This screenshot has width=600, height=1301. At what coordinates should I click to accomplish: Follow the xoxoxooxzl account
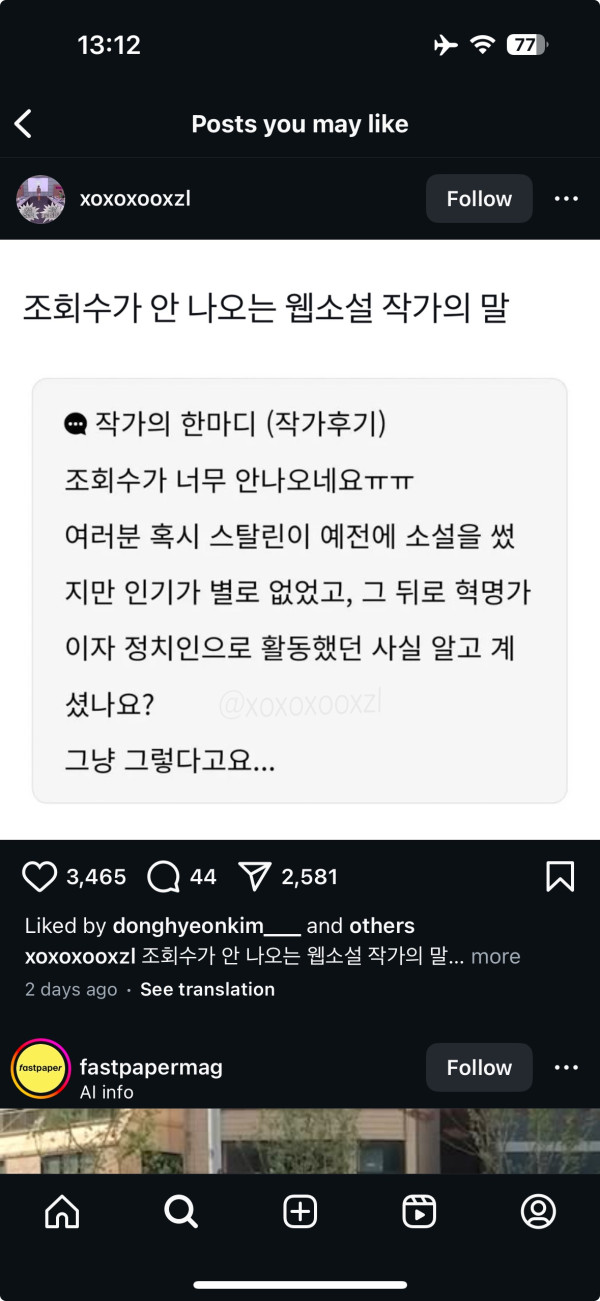[479, 199]
